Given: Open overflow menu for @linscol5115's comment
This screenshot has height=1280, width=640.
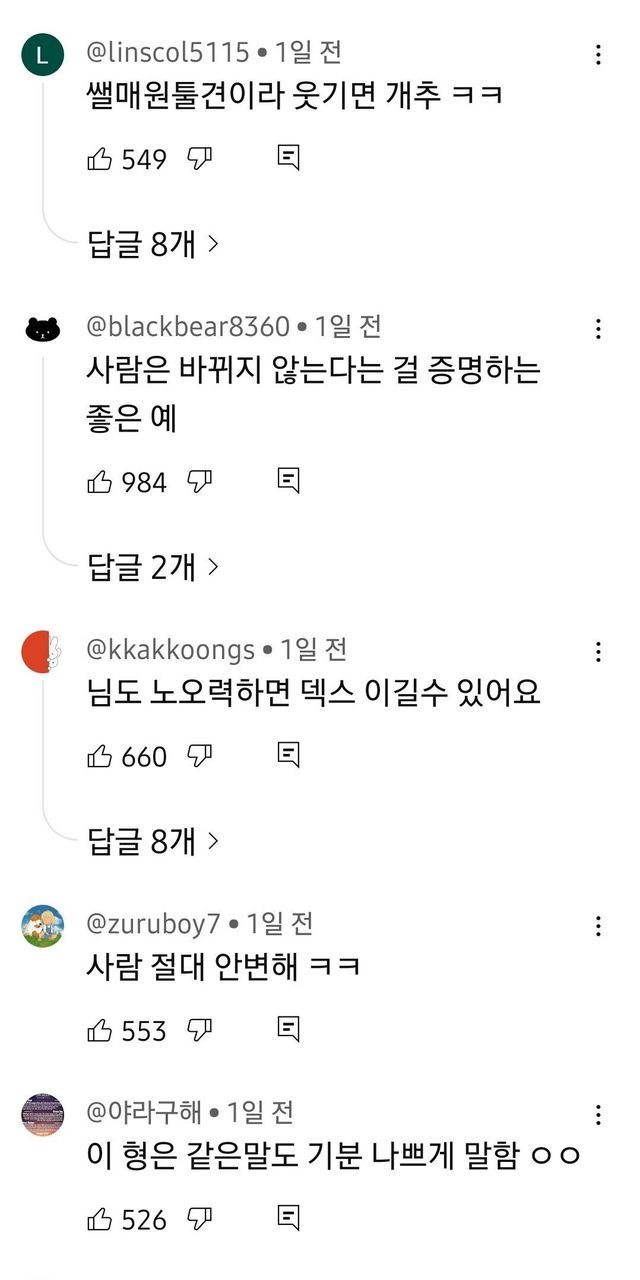Looking at the screenshot, I should (598, 55).
